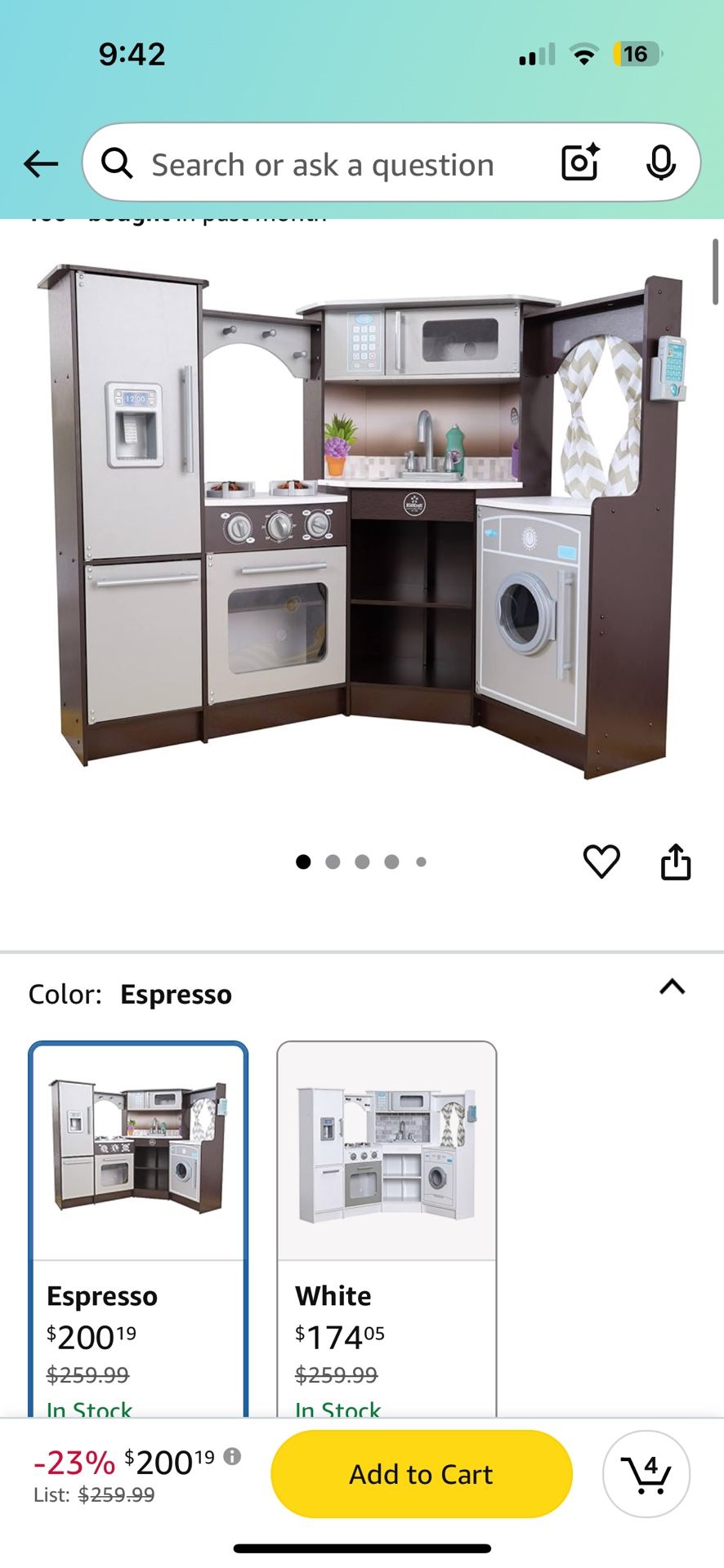Jump to the third carousel dot
Screen dimensions: 724x1568
point(362,862)
